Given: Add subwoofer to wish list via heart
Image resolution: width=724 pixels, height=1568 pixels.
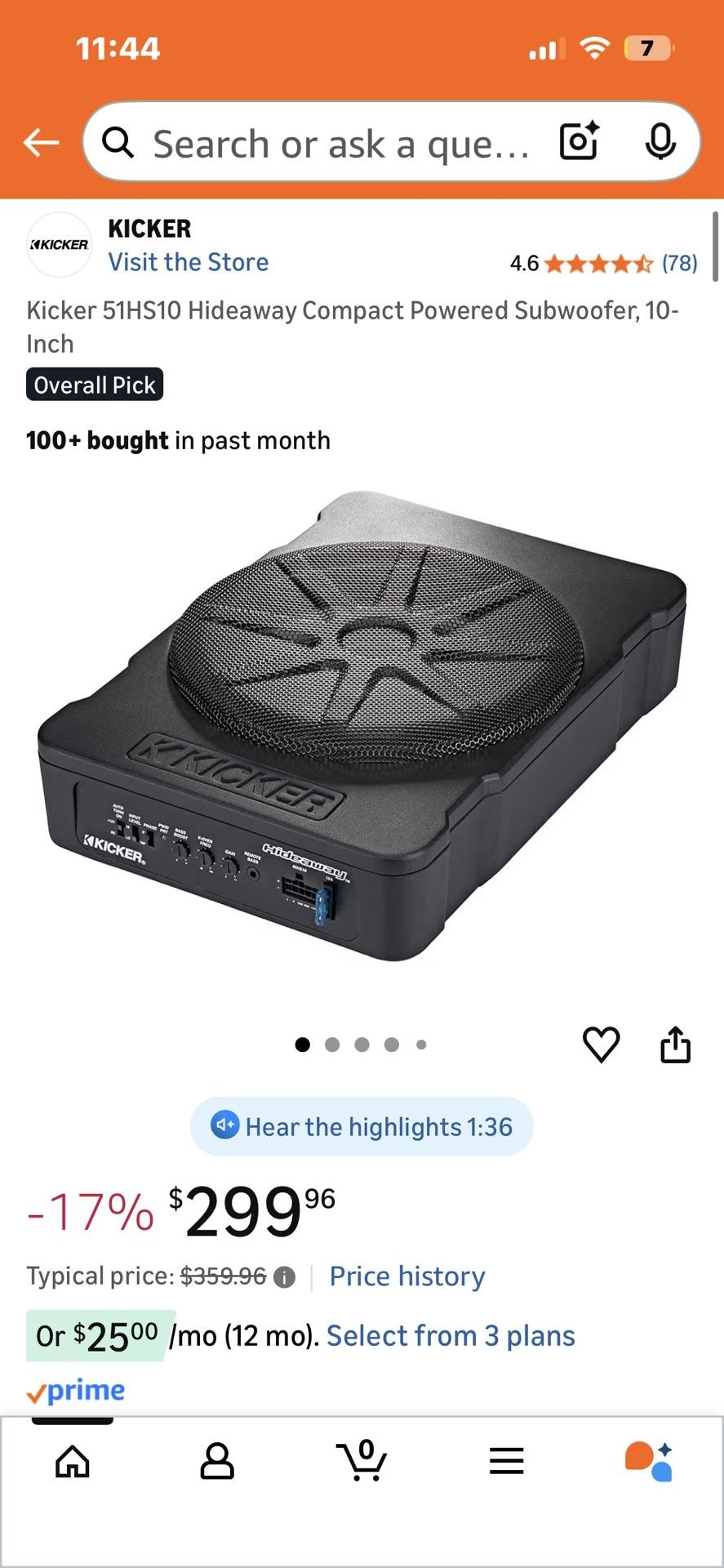Looking at the screenshot, I should 602,1043.
